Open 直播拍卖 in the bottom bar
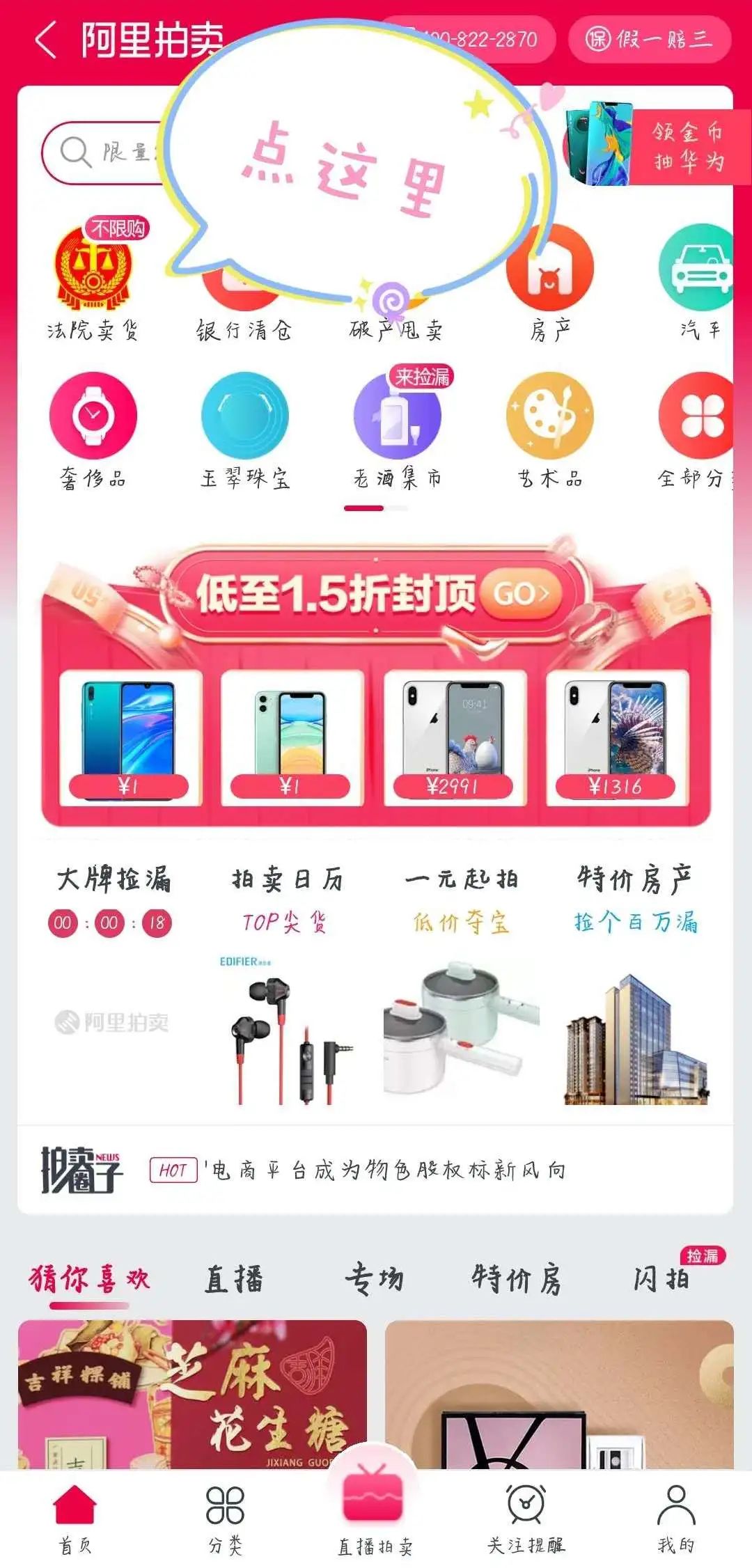 (375, 1511)
